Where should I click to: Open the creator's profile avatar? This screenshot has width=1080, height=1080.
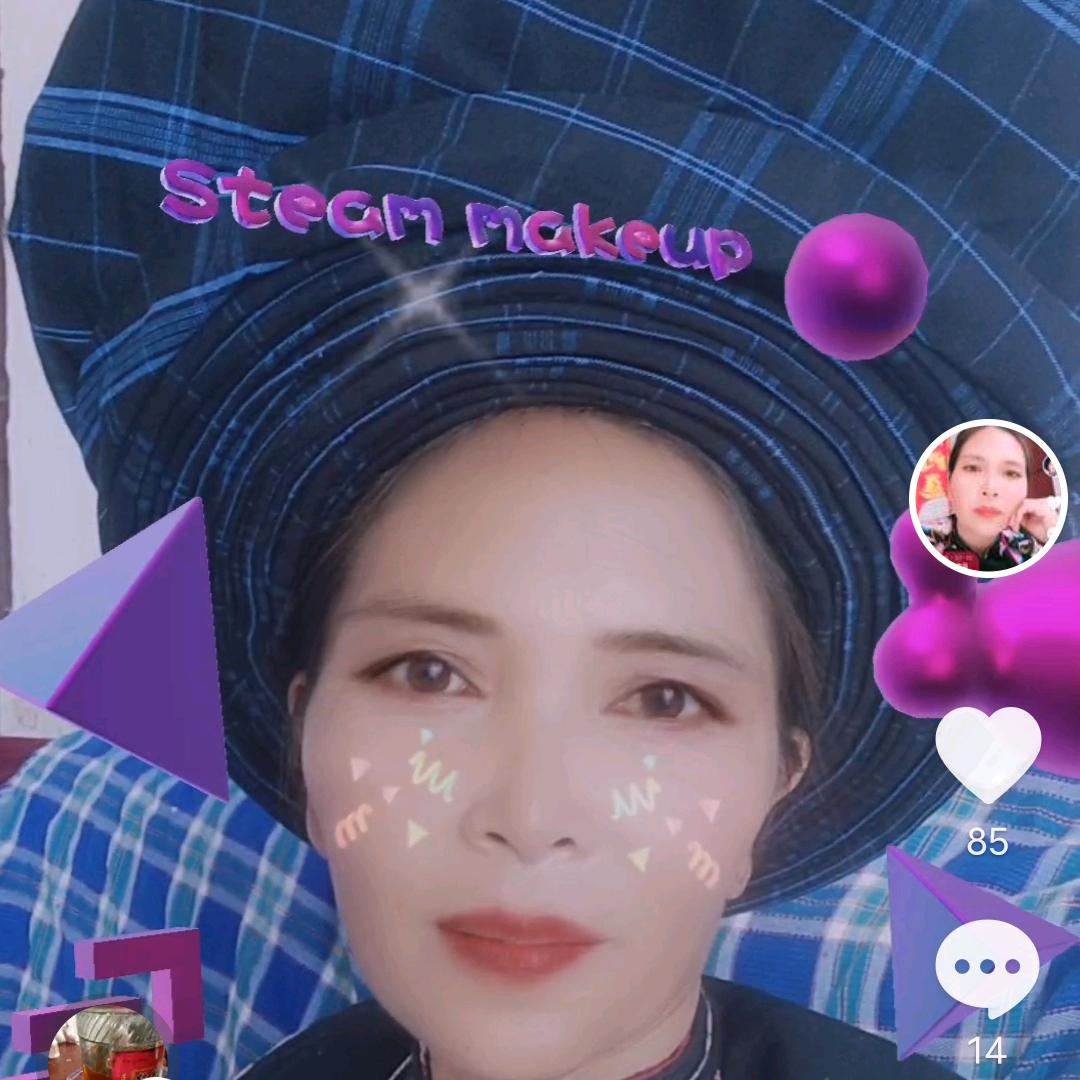click(989, 498)
